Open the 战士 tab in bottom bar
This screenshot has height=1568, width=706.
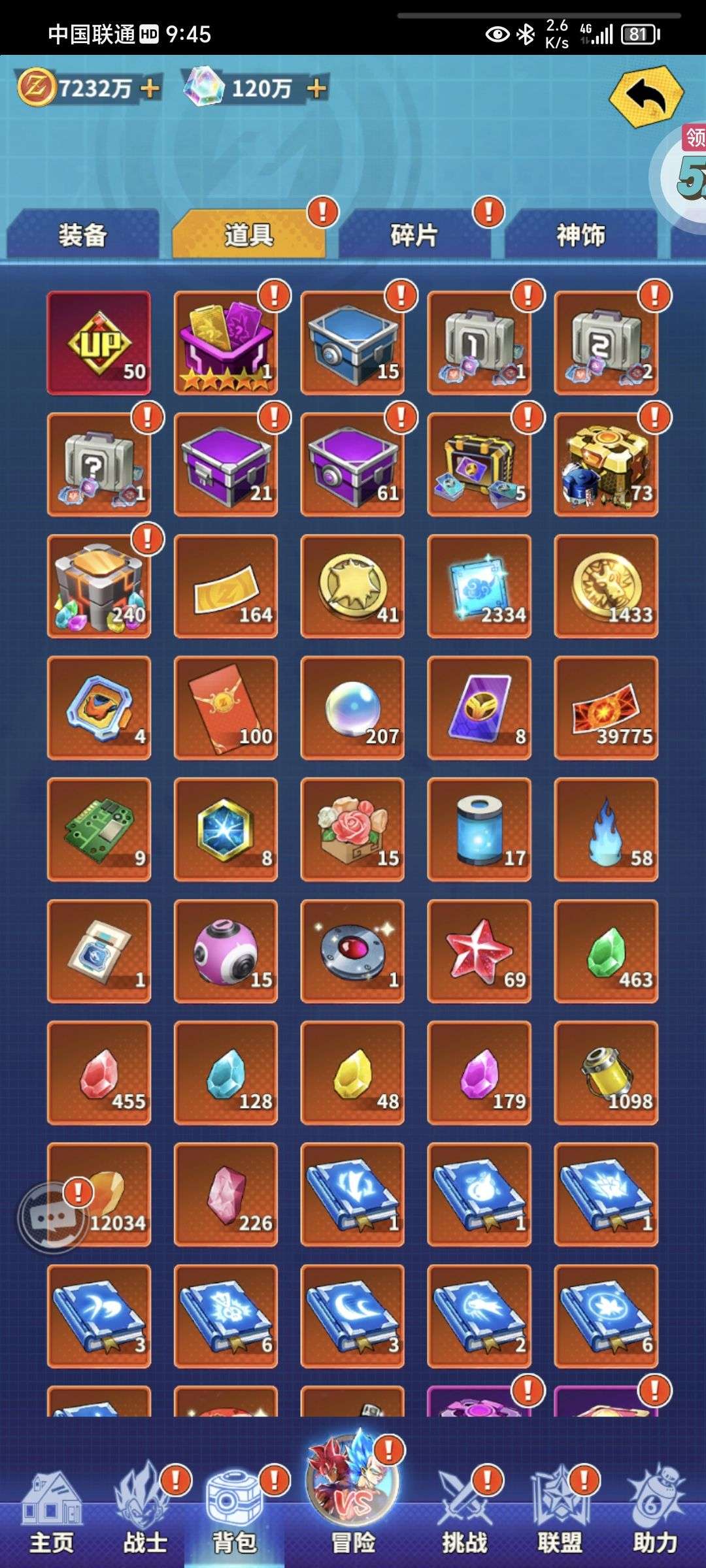(x=145, y=1514)
